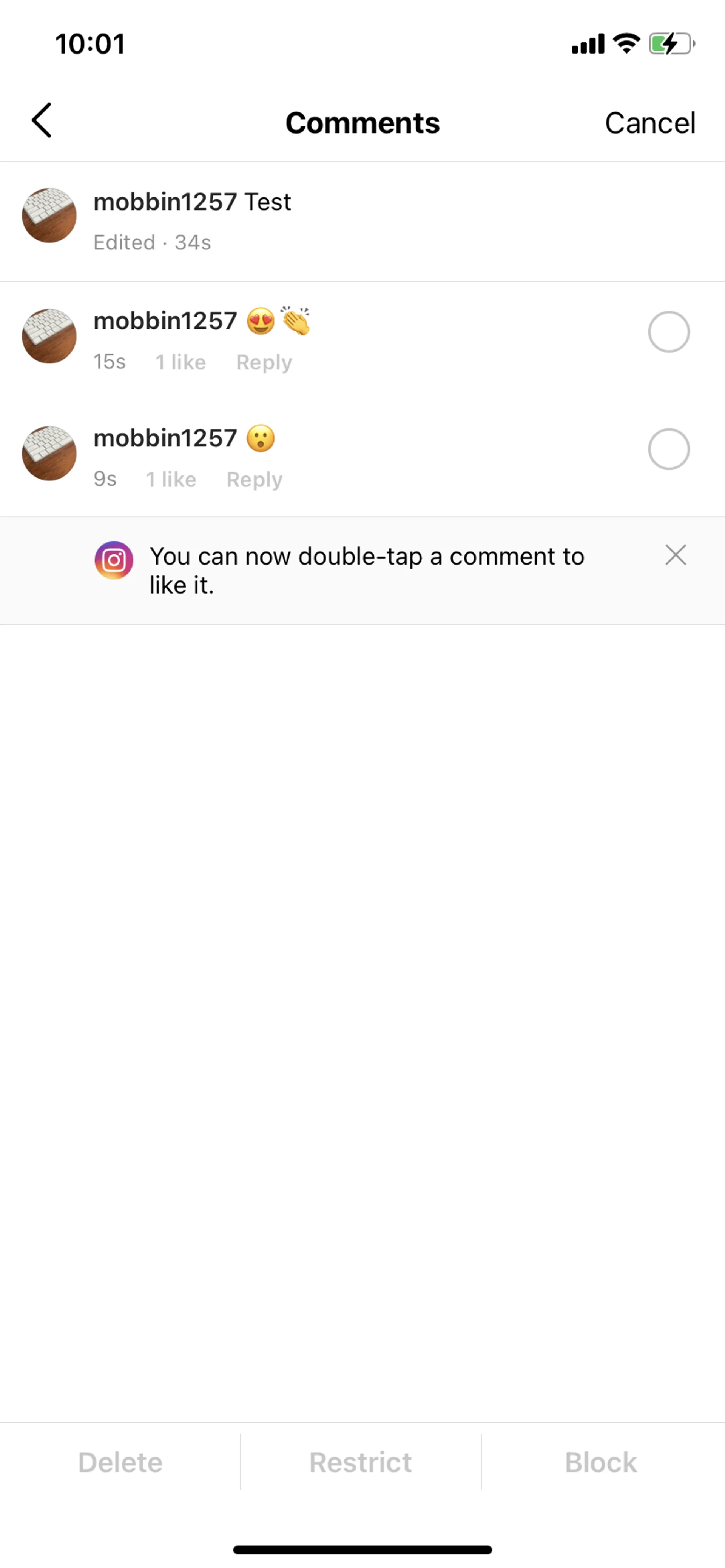Dismiss the double-tap tip banner
Viewport: 725px width, 1568px height.
(x=676, y=555)
